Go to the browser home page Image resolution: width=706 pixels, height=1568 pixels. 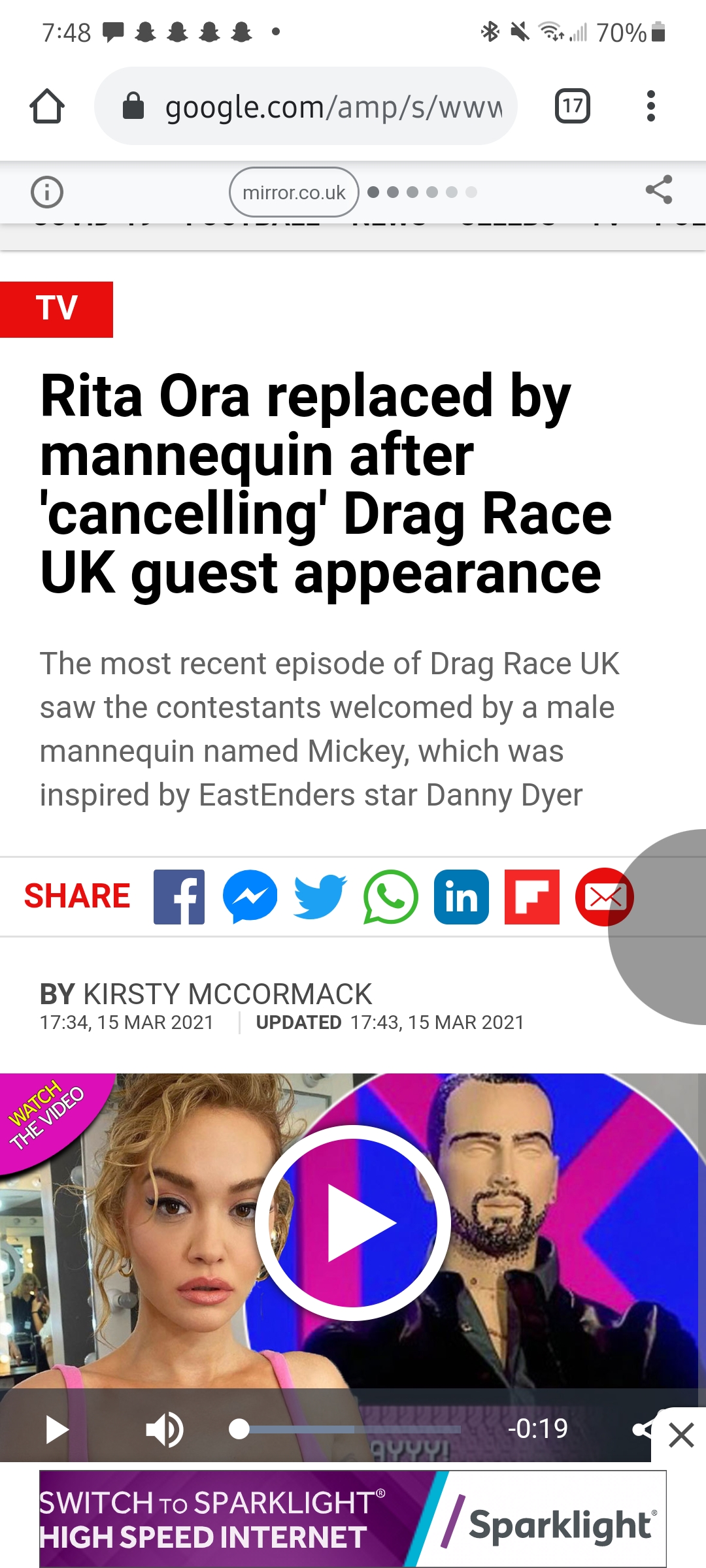(x=47, y=106)
